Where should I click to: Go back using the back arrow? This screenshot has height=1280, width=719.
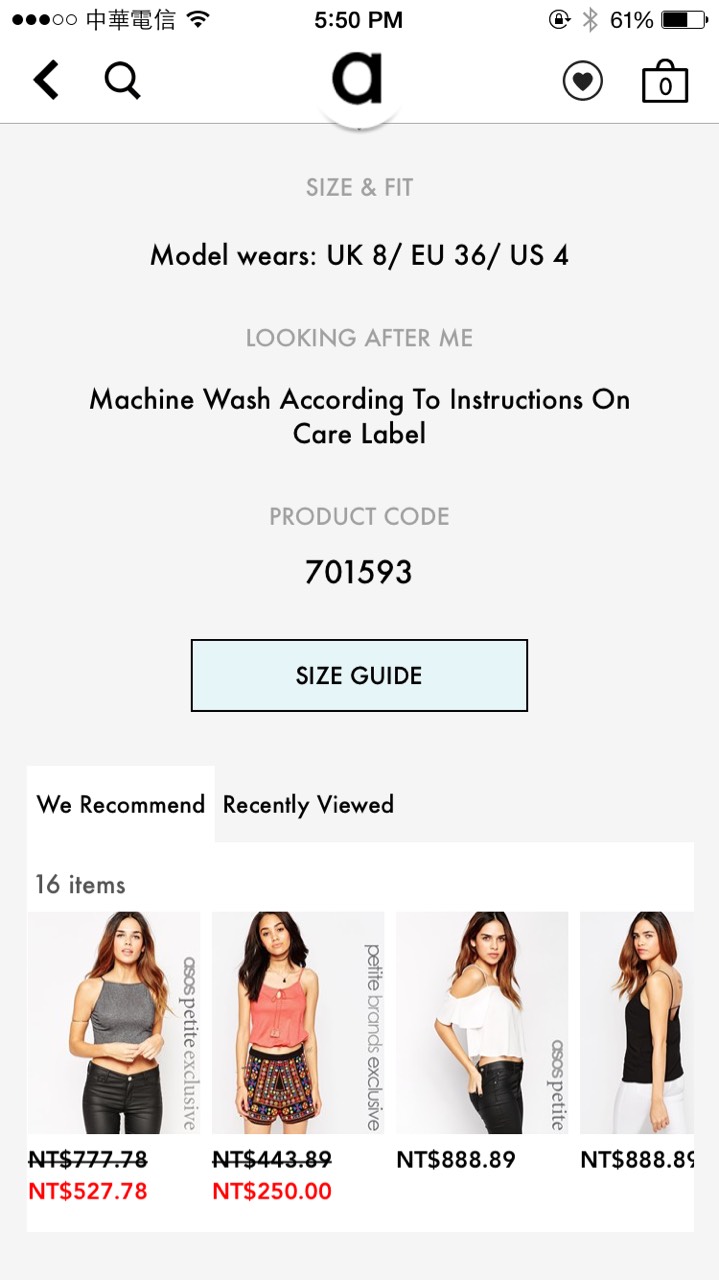click(46, 80)
